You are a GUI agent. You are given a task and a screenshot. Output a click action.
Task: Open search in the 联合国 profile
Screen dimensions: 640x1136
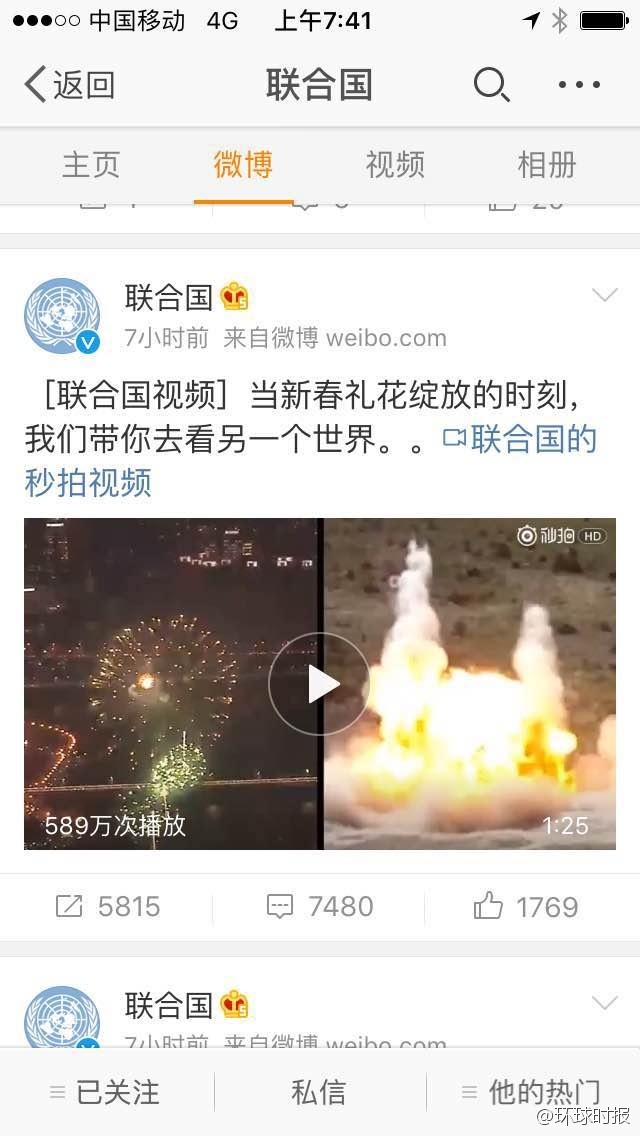tap(491, 85)
